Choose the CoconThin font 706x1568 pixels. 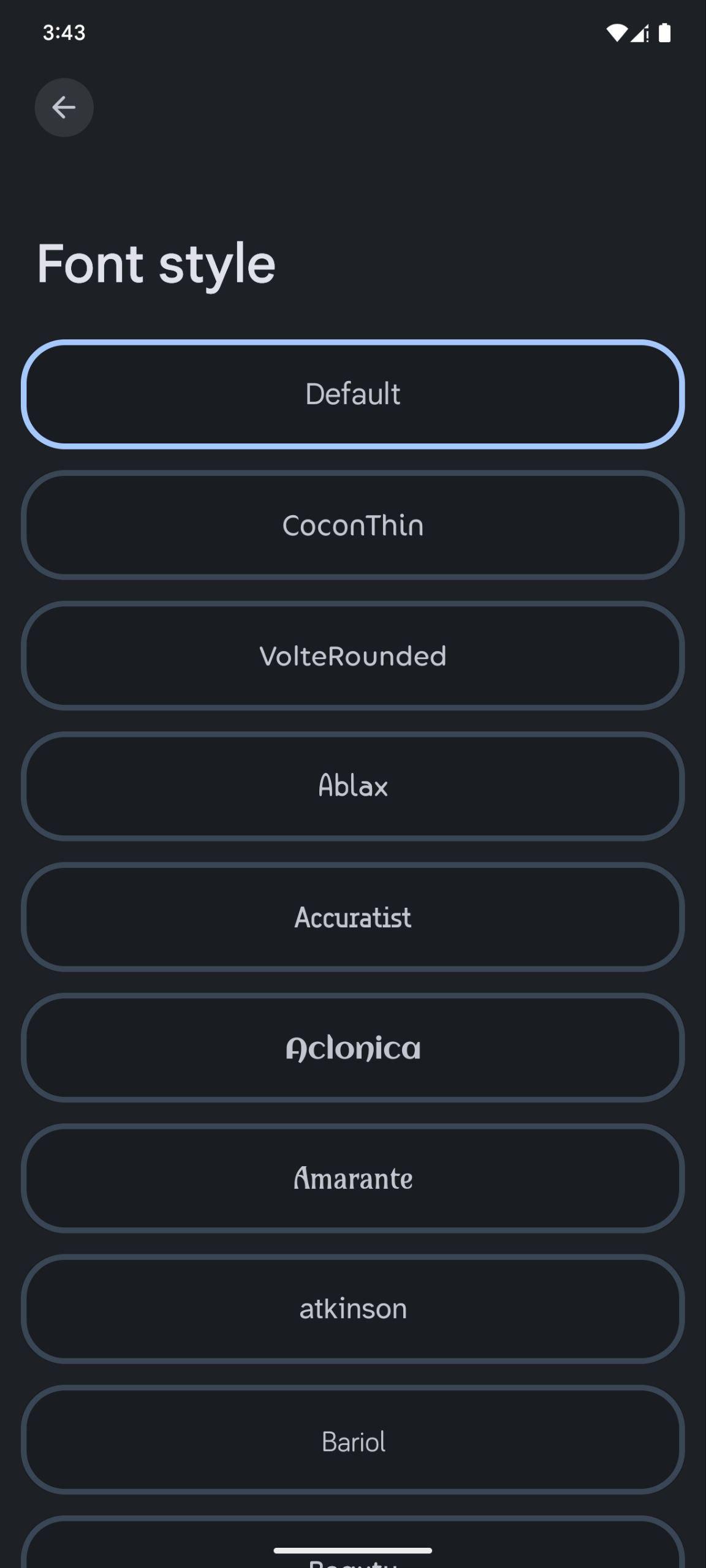(x=353, y=525)
